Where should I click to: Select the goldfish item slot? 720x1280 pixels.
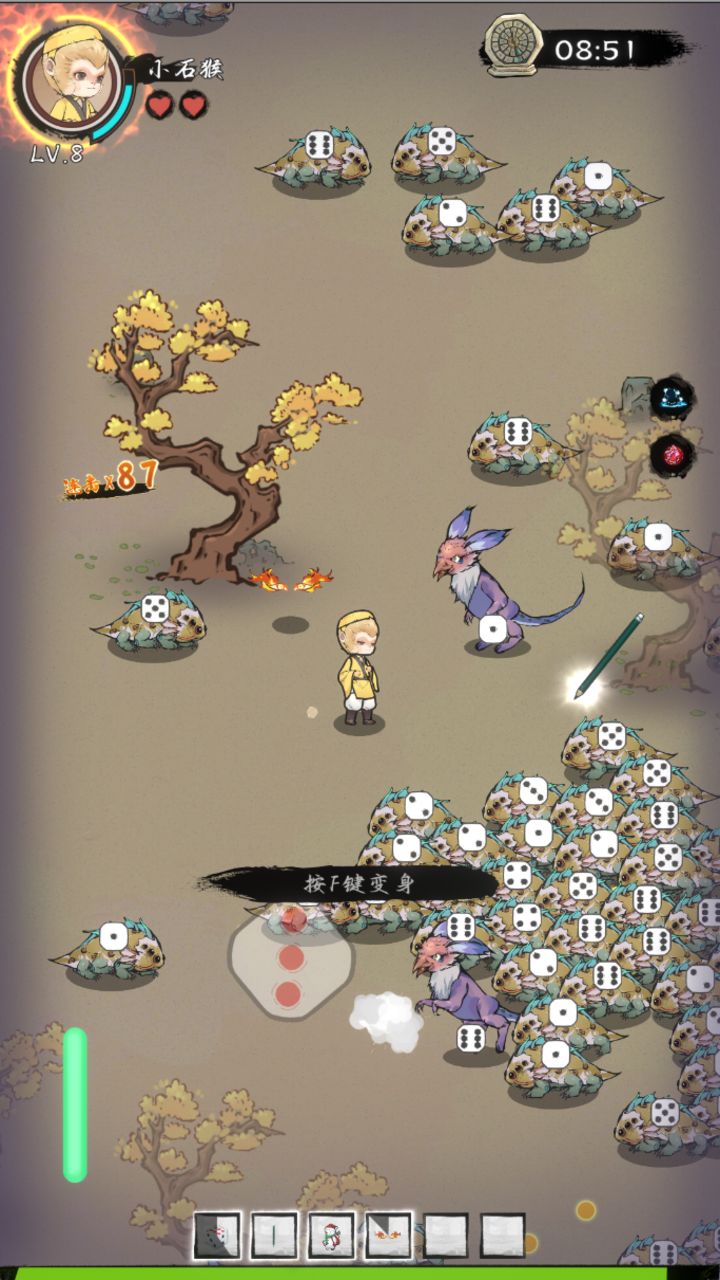[x=388, y=1235]
